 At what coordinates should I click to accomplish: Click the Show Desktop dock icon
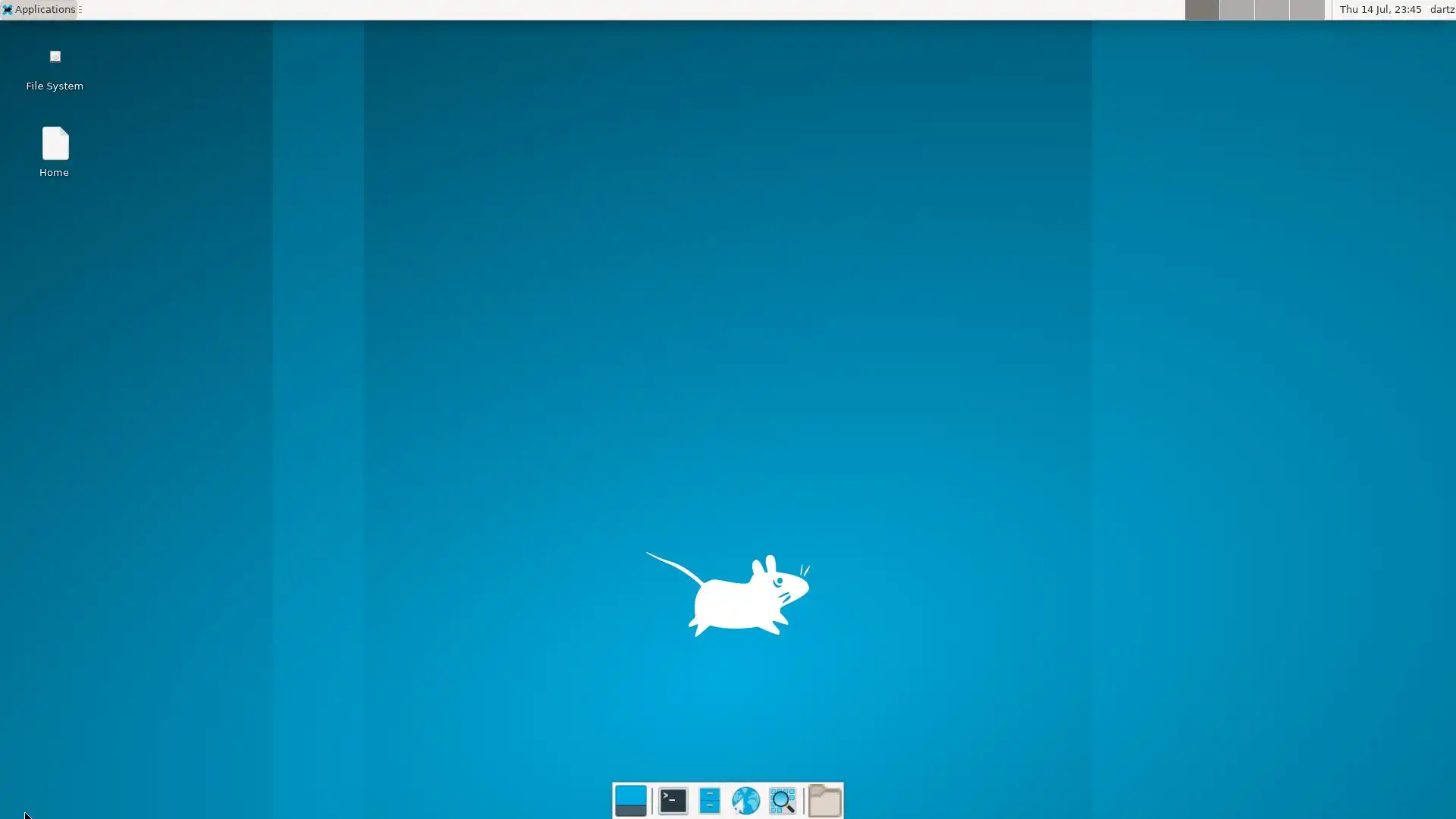(630, 801)
